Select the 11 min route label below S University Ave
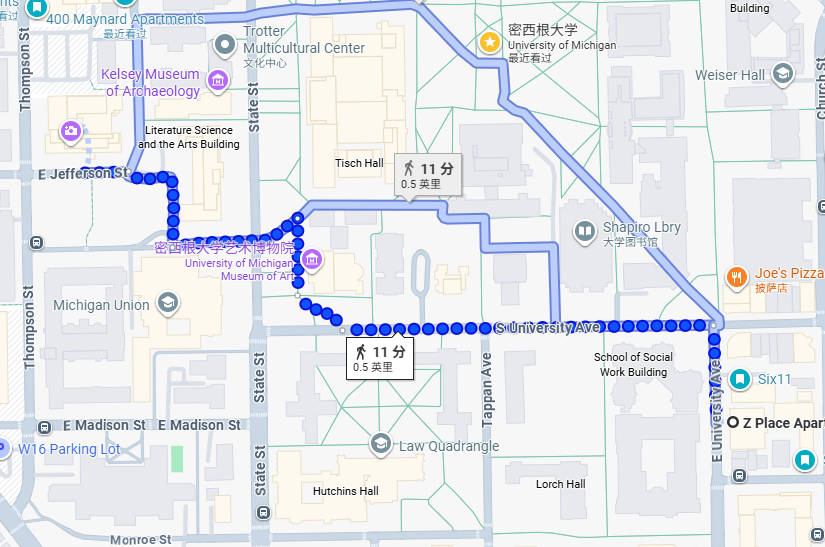The height and width of the screenshot is (547, 825). [381, 358]
